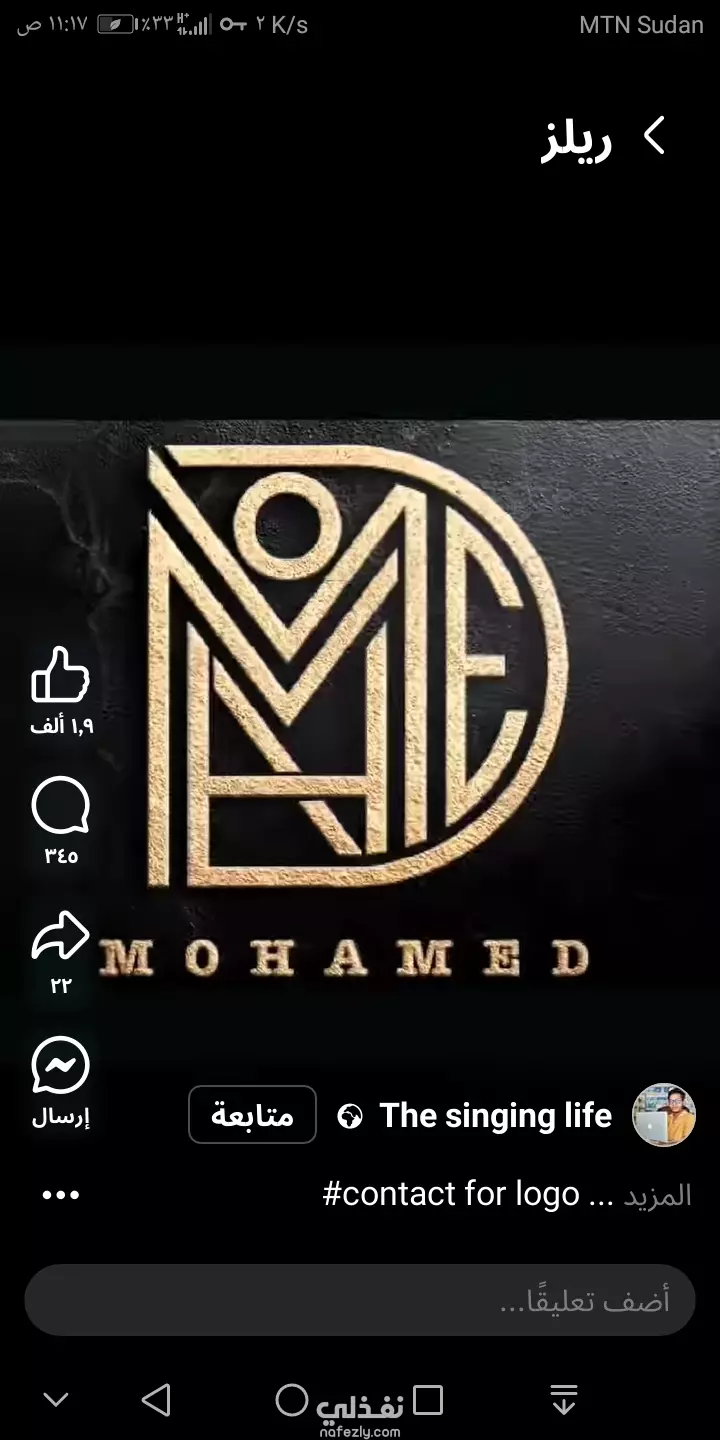This screenshot has height=1440, width=720.
Task: Pull down notifications using the navigation bar icon
Action: [x=564, y=1400]
